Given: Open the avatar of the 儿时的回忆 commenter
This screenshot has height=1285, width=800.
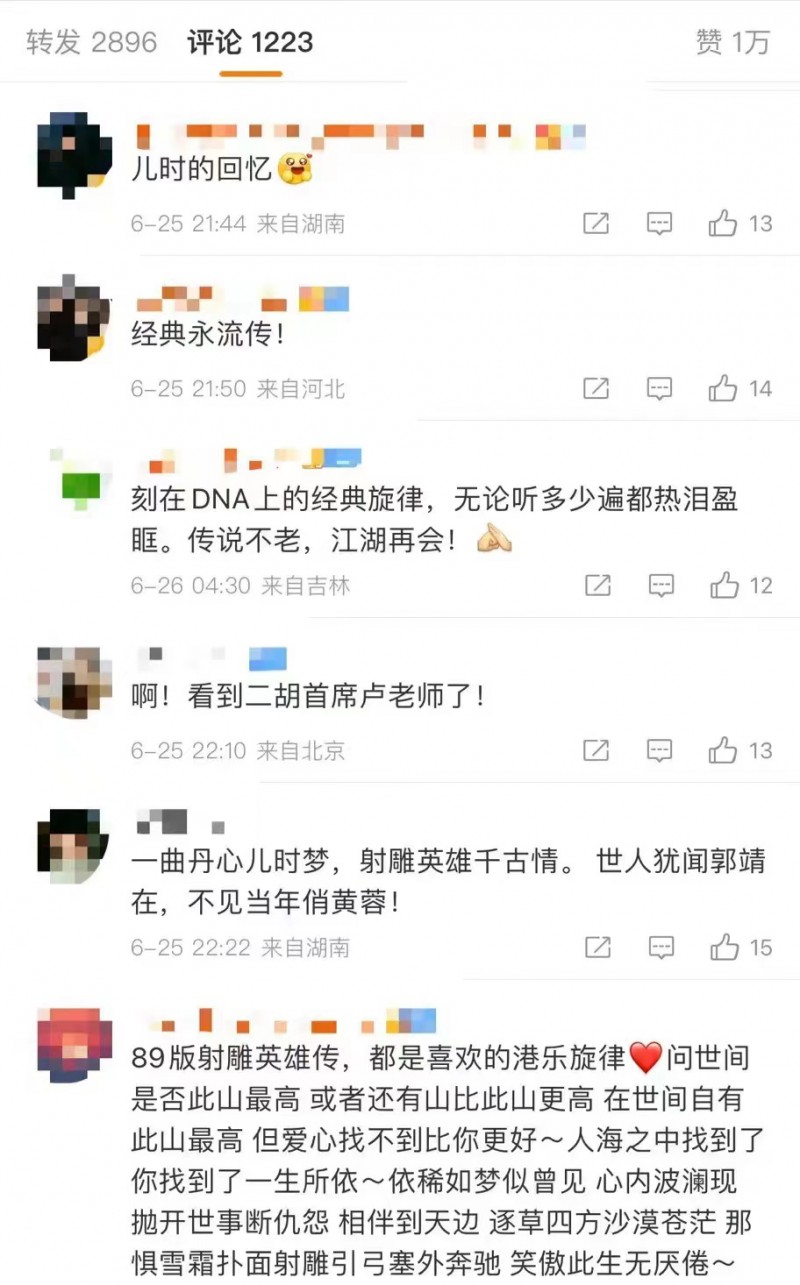Looking at the screenshot, I should [74, 155].
